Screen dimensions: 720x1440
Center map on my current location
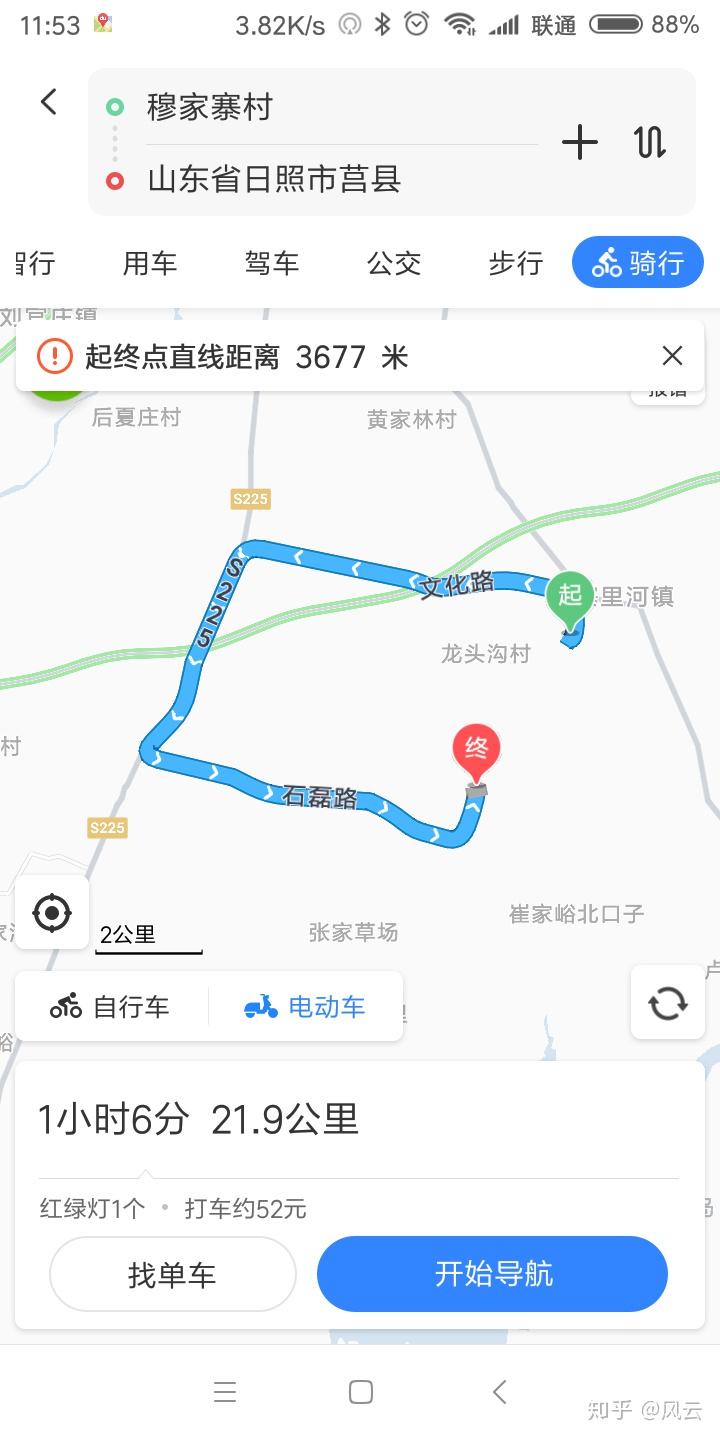click(x=52, y=912)
